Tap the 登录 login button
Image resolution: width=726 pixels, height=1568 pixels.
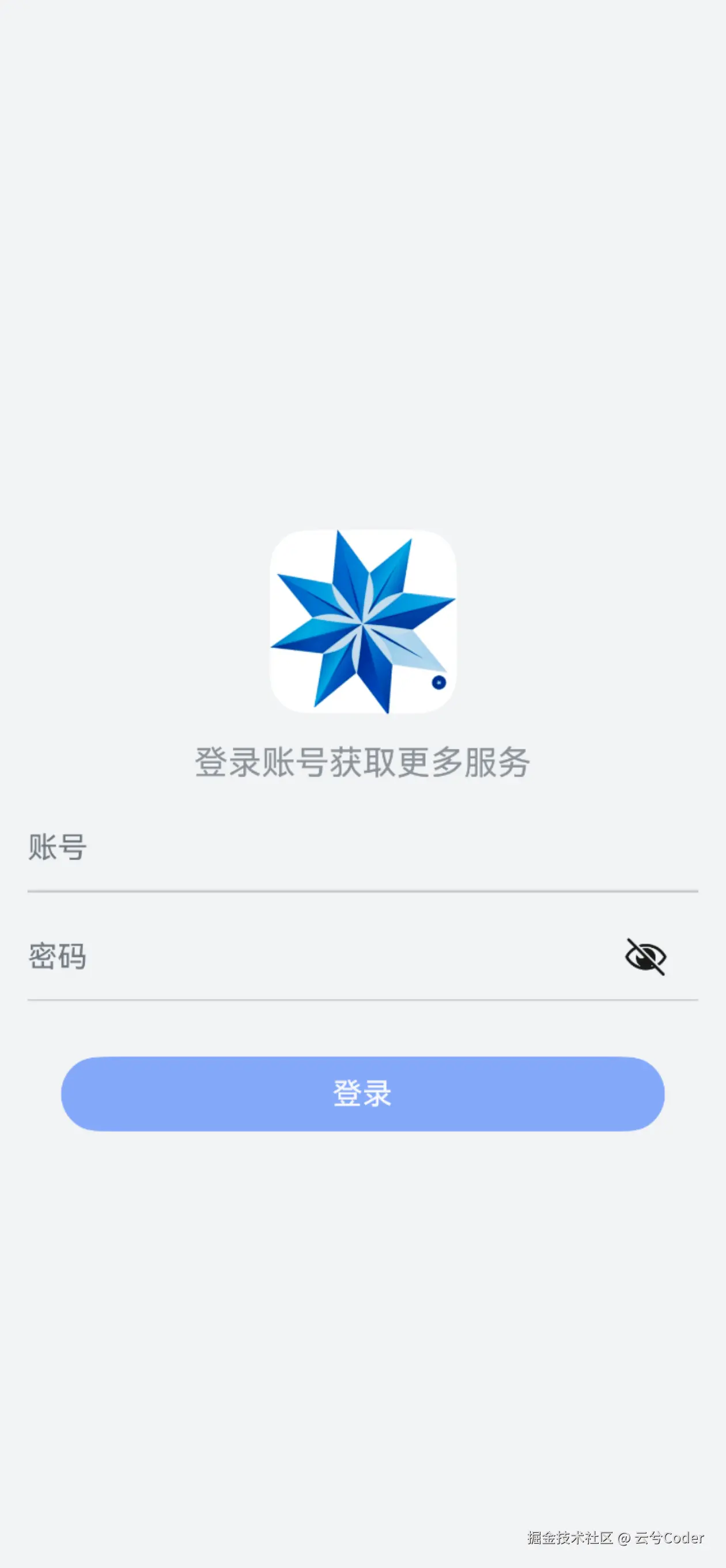click(362, 1094)
